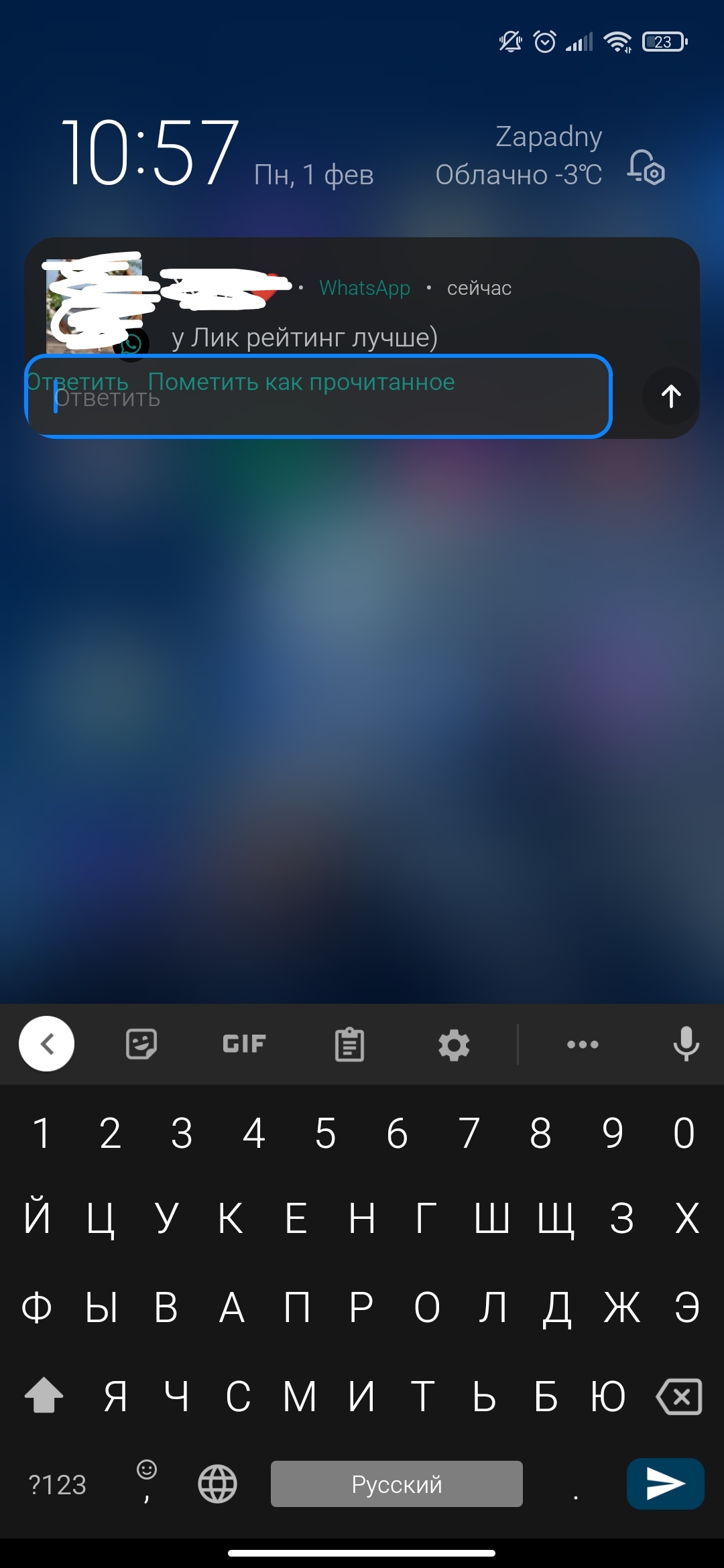The width and height of the screenshot is (724, 1568).
Task: Send the reply with the up-arrow button
Action: click(x=671, y=397)
